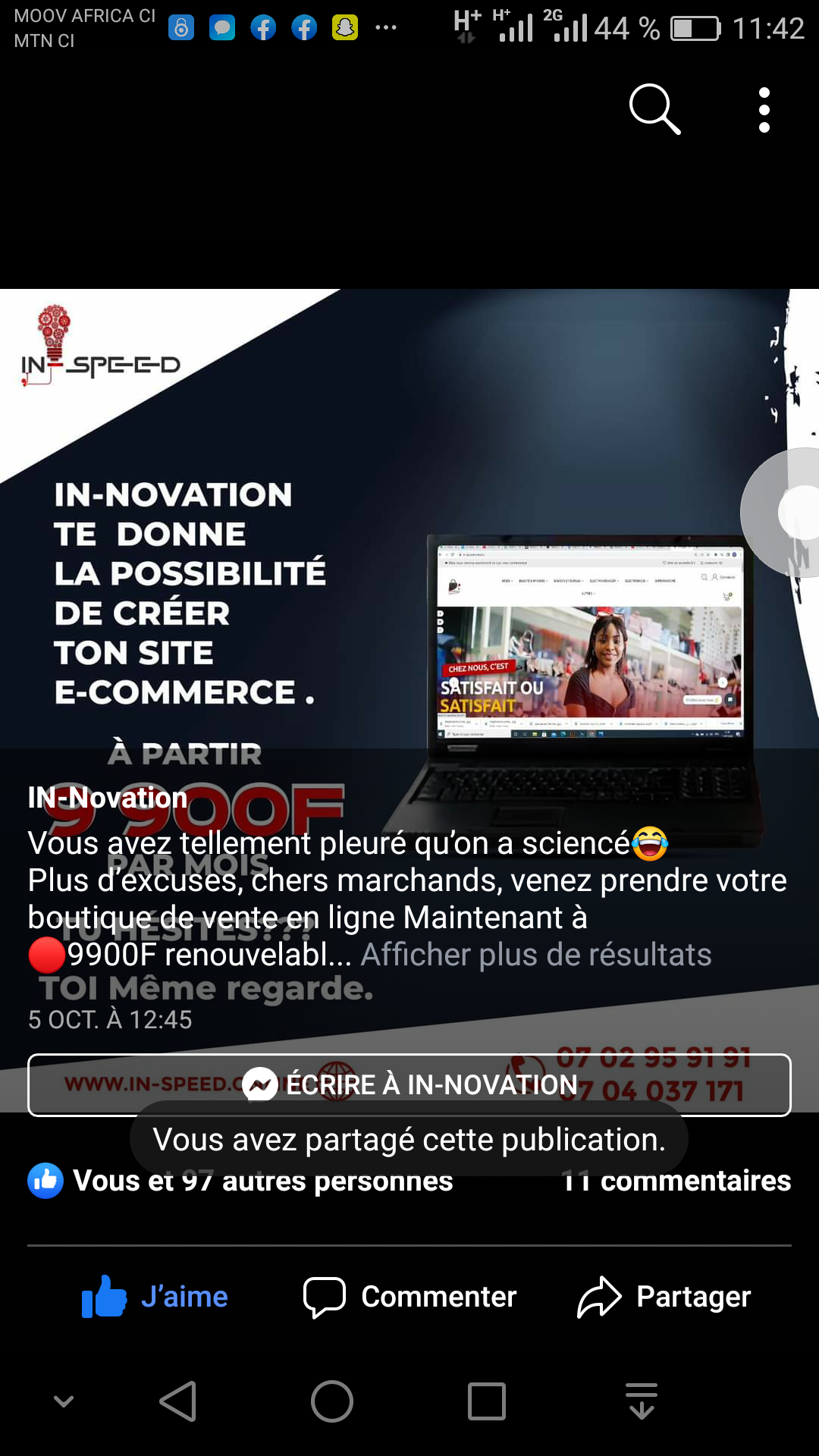
Task: Open recent apps with the square button
Action: (x=487, y=1401)
